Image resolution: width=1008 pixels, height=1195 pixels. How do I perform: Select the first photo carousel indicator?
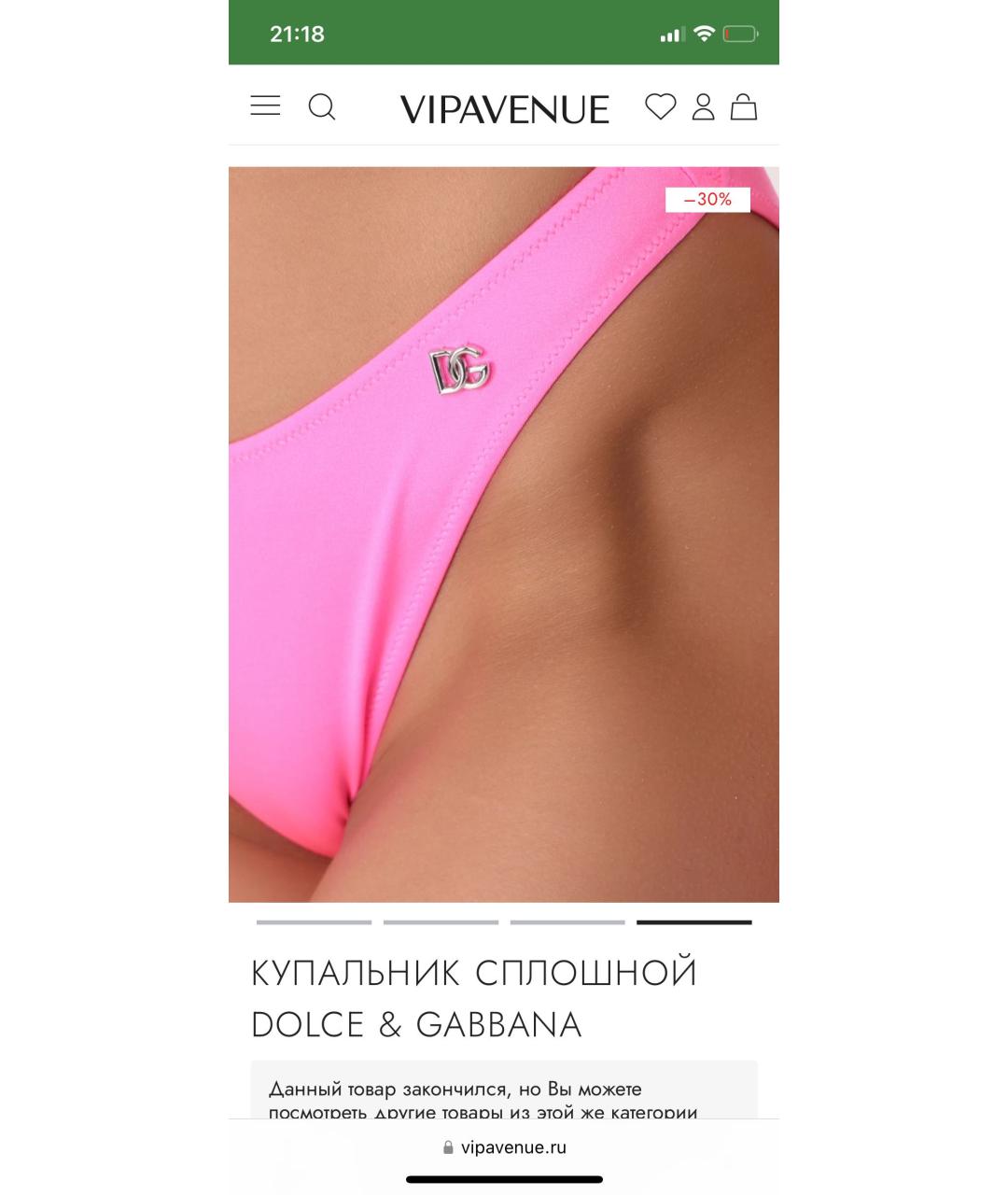(x=313, y=922)
